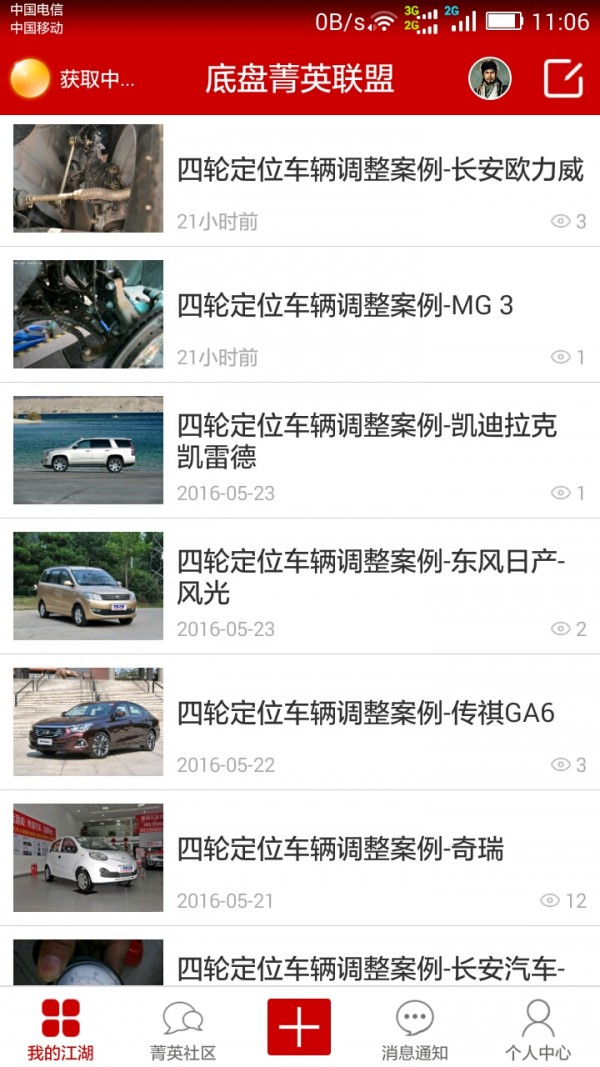Switch to the 个人中心 tab
This screenshot has height=1067, width=600.
point(538,1029)
